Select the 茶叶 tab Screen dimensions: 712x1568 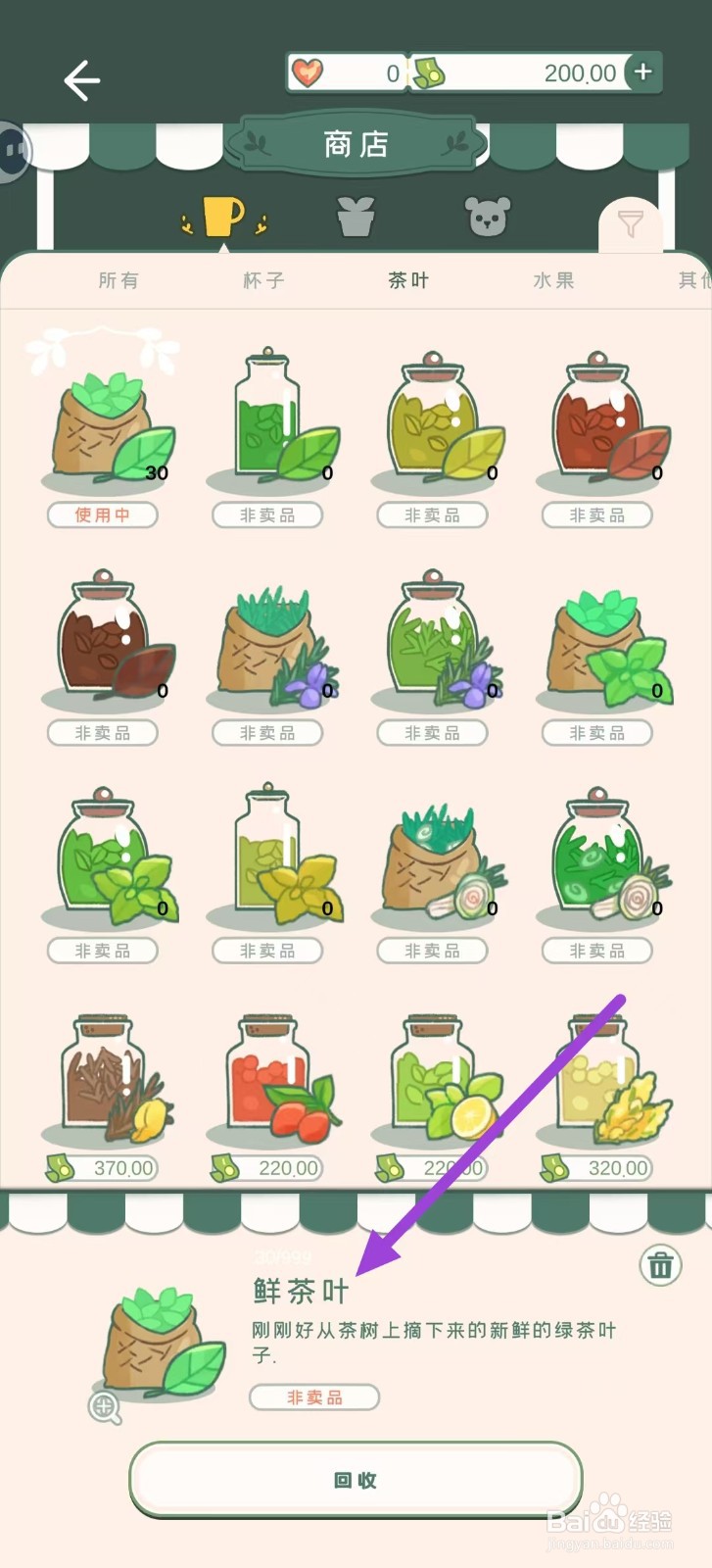click(408, 280)
